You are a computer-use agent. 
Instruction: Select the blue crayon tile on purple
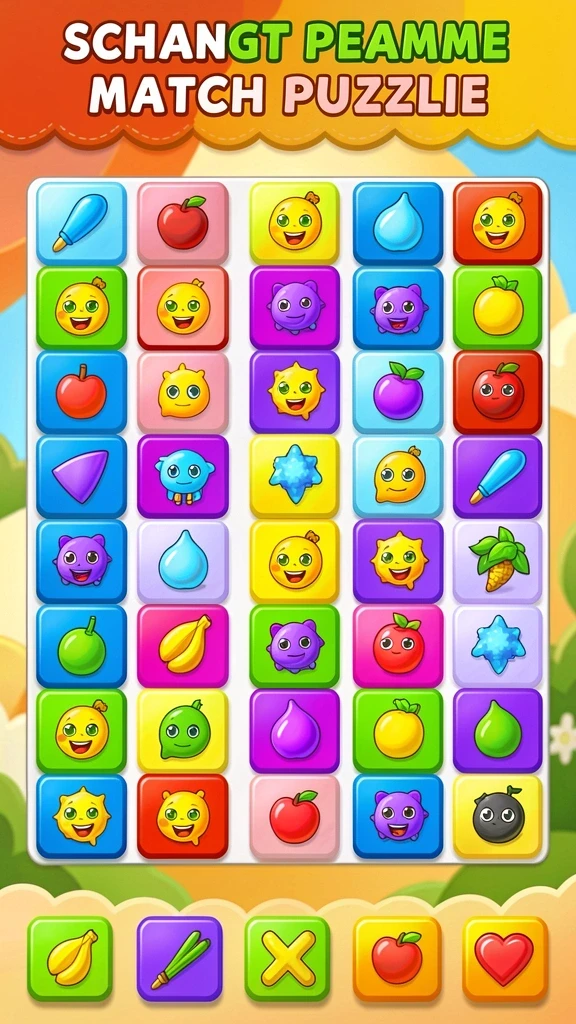pos(498,477)
